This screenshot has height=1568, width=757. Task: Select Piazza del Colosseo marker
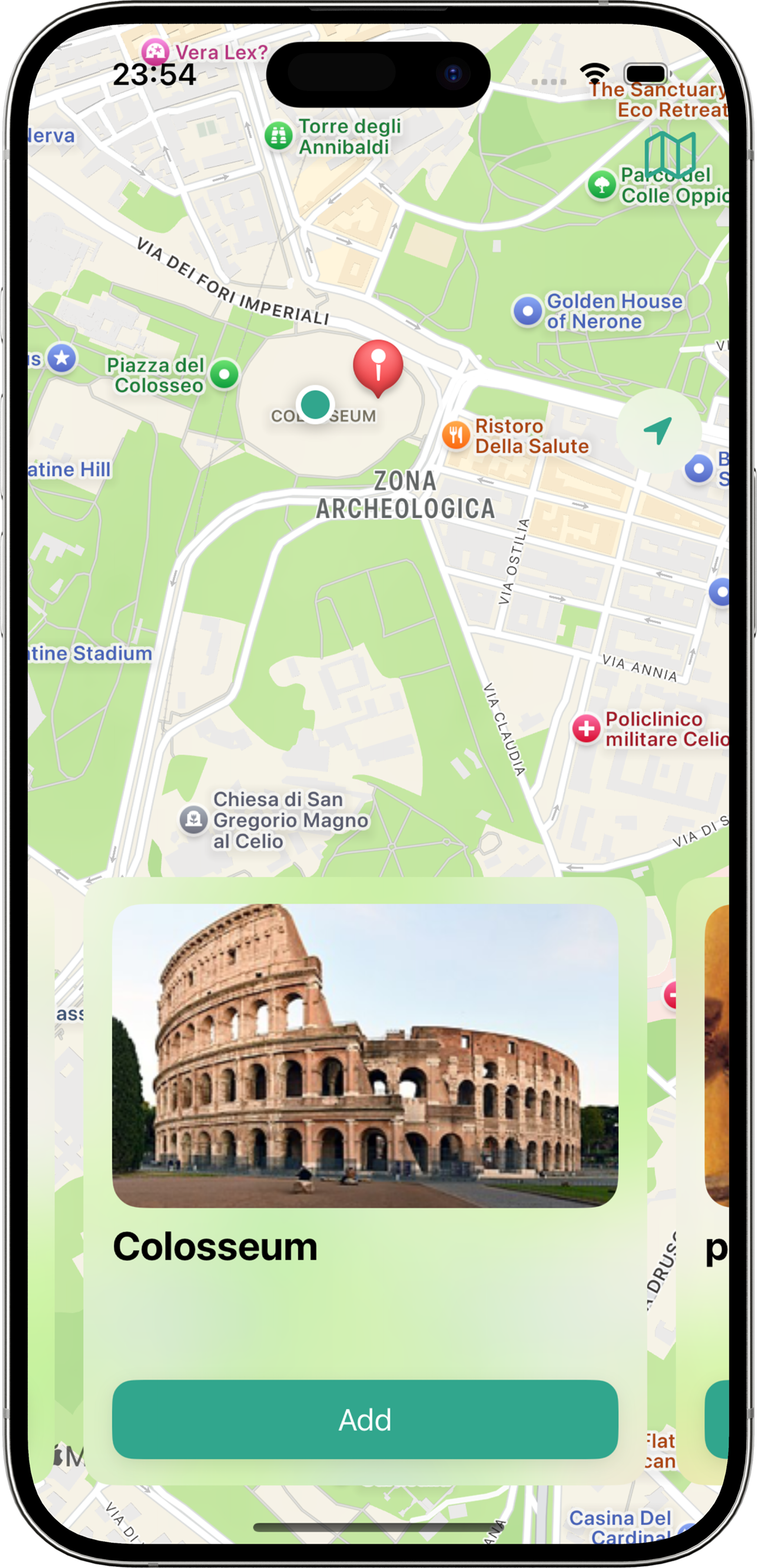click(x=224, y=374)
